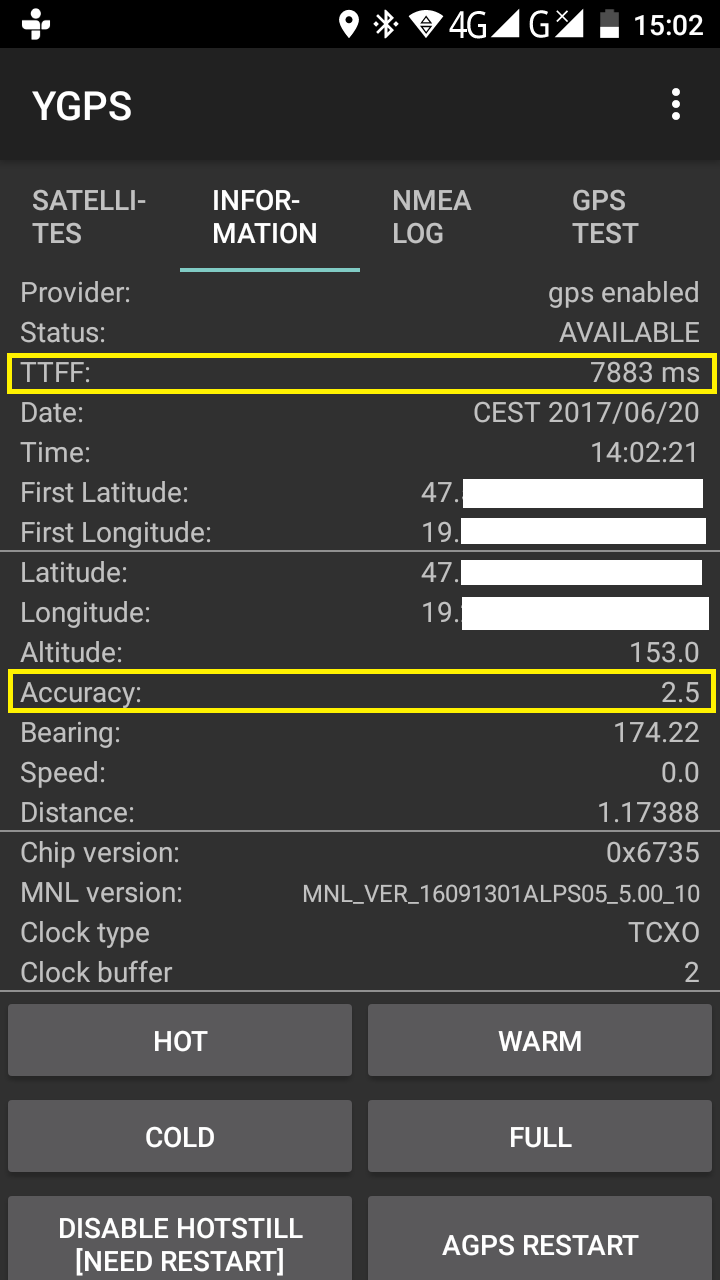Open the overflow menu

click(x=676, y=104)
